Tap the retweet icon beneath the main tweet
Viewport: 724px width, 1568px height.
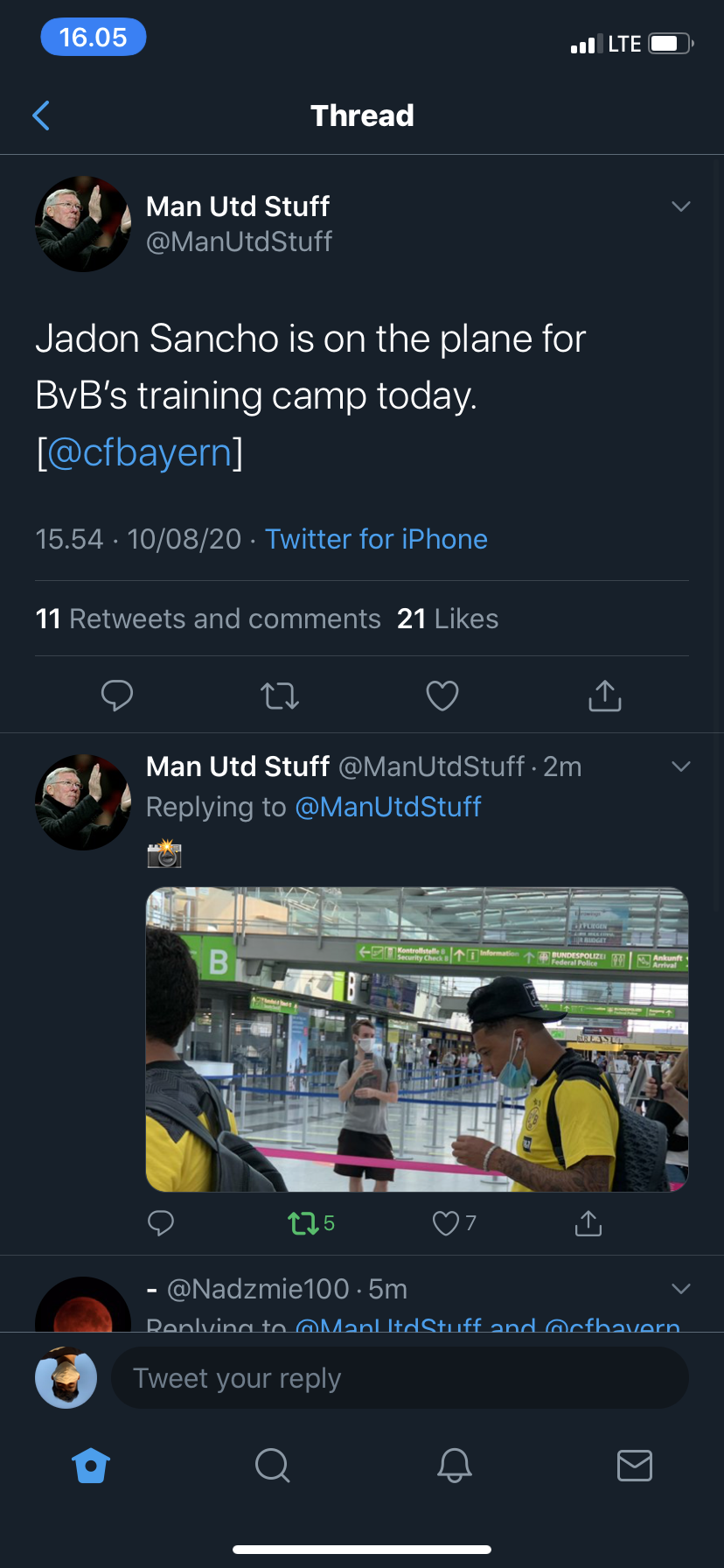click(279, 696)
